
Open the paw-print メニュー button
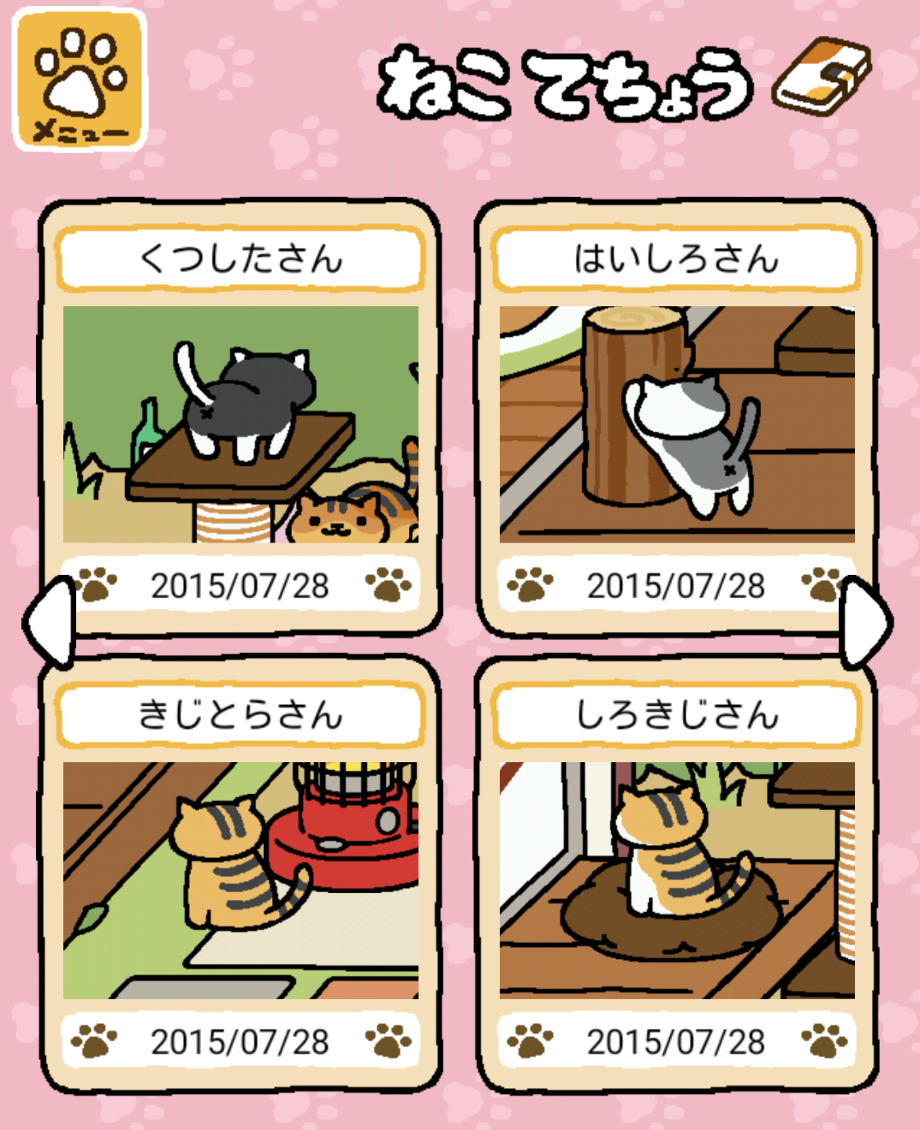pyautogui.click(x=79, y=80)
